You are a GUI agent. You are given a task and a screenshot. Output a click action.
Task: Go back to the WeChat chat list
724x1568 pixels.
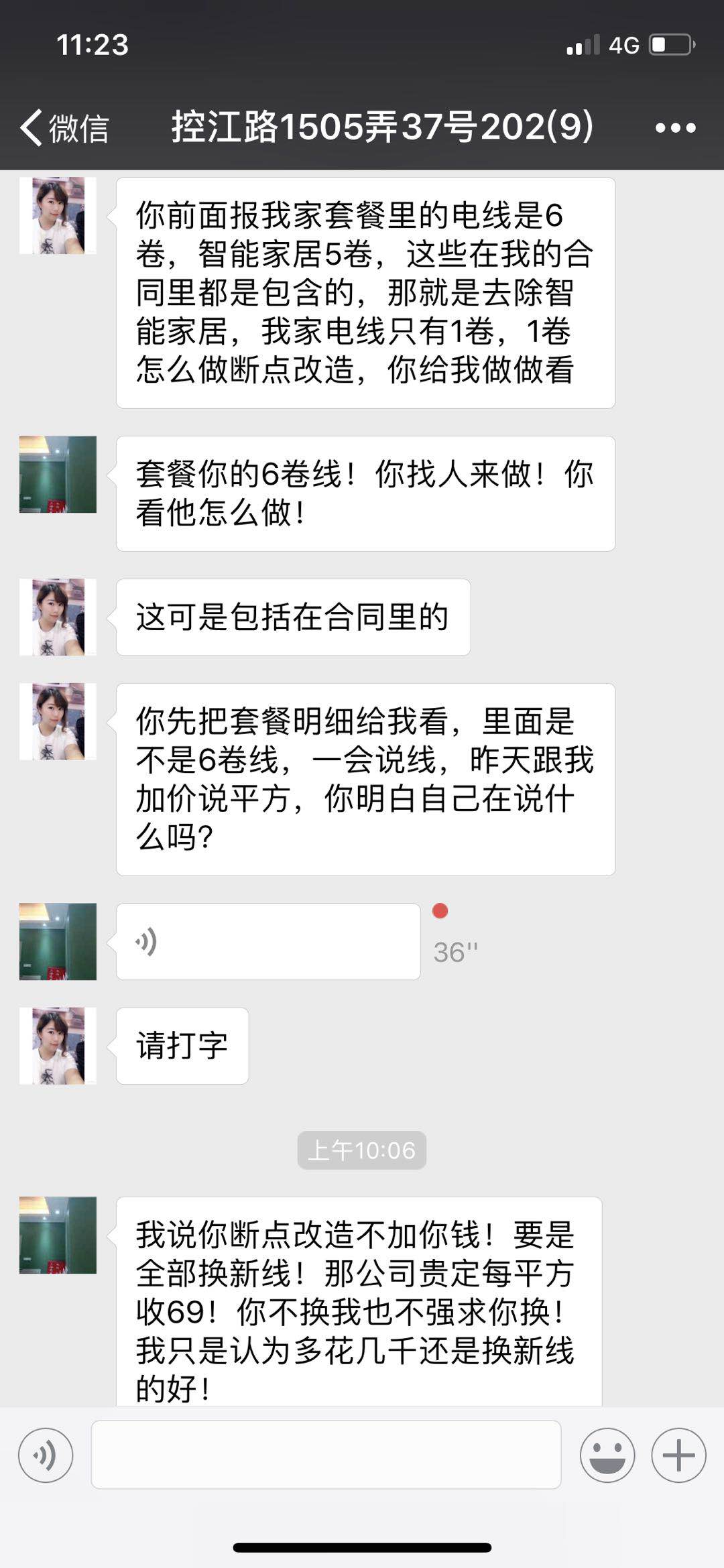click(64, 127)
